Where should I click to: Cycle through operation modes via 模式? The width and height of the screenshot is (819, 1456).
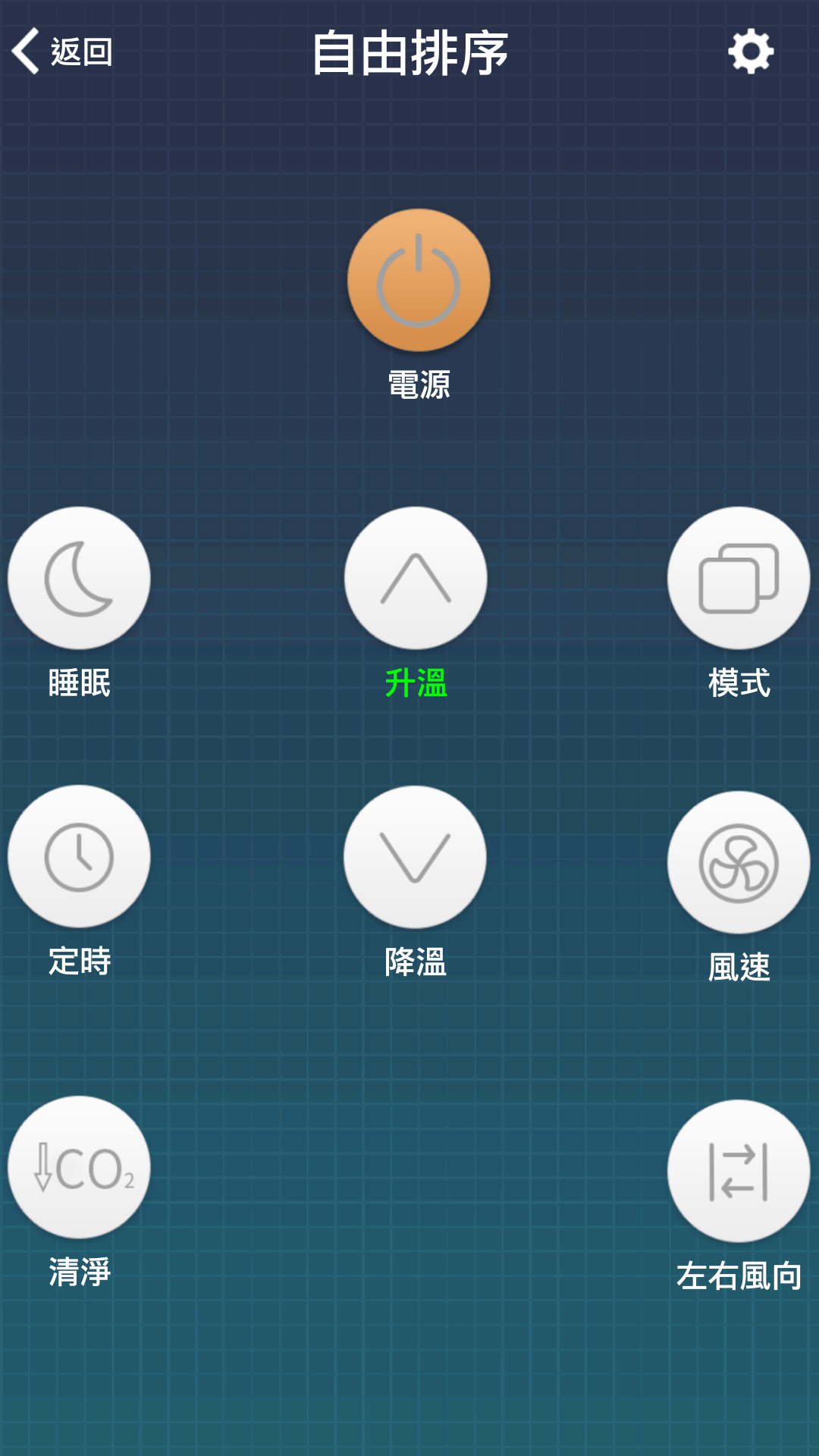[x=738, y=578]
